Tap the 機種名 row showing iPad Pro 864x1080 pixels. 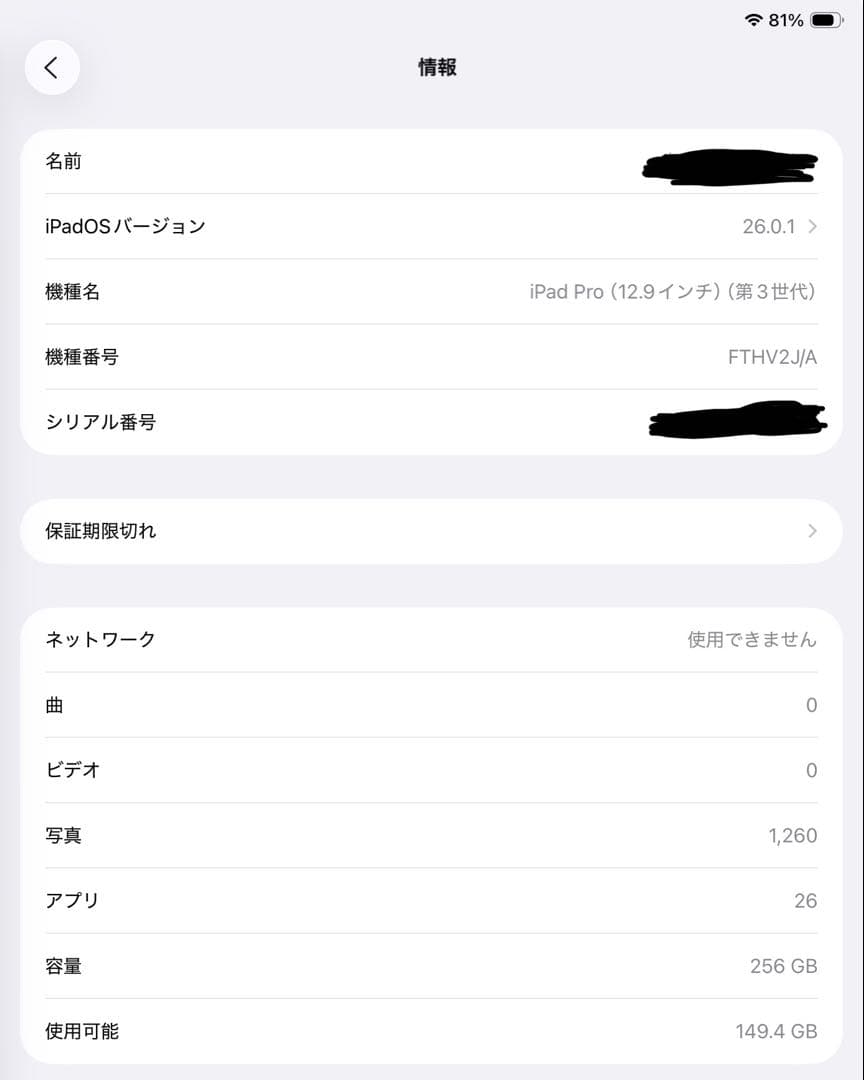tap(432, 291)
